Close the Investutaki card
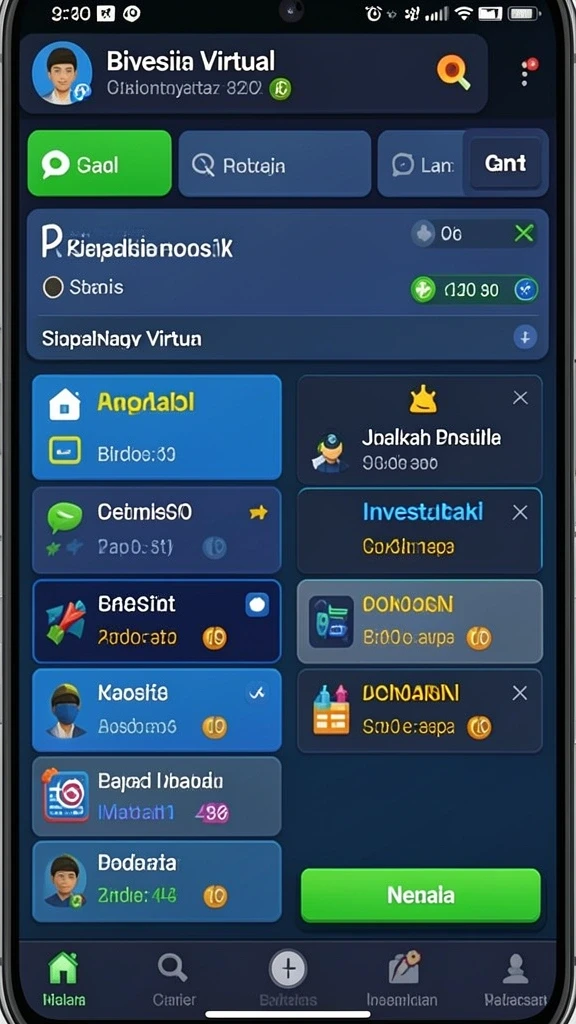Screen dimensions: 576x1024 pyautogui.click(x=520, y=513)
